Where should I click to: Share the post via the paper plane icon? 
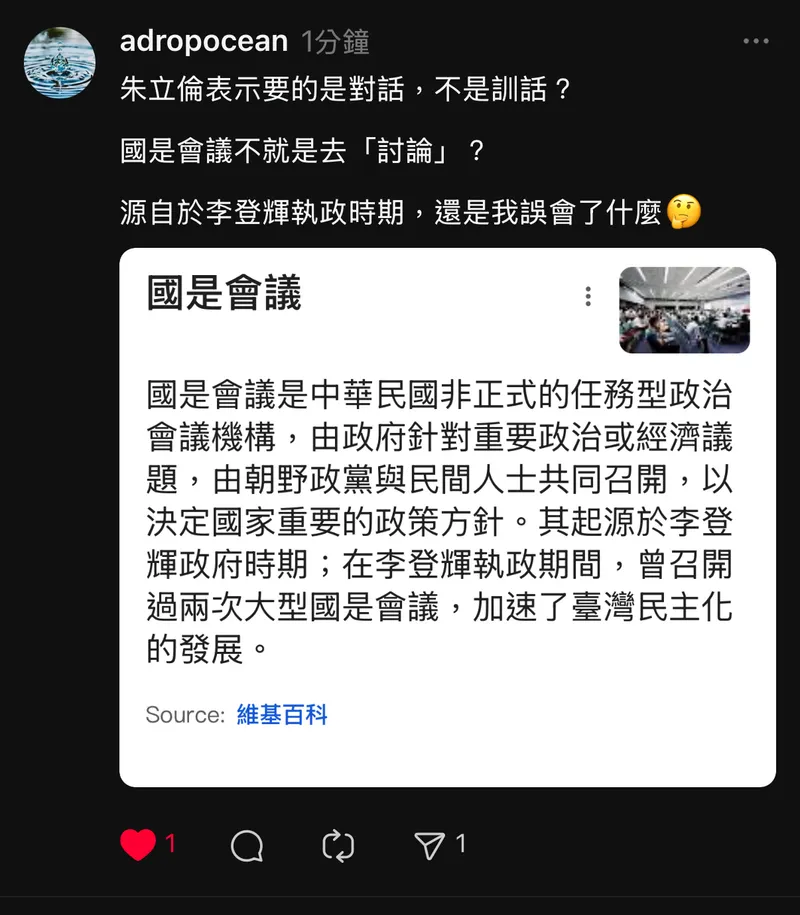point(430,847)
